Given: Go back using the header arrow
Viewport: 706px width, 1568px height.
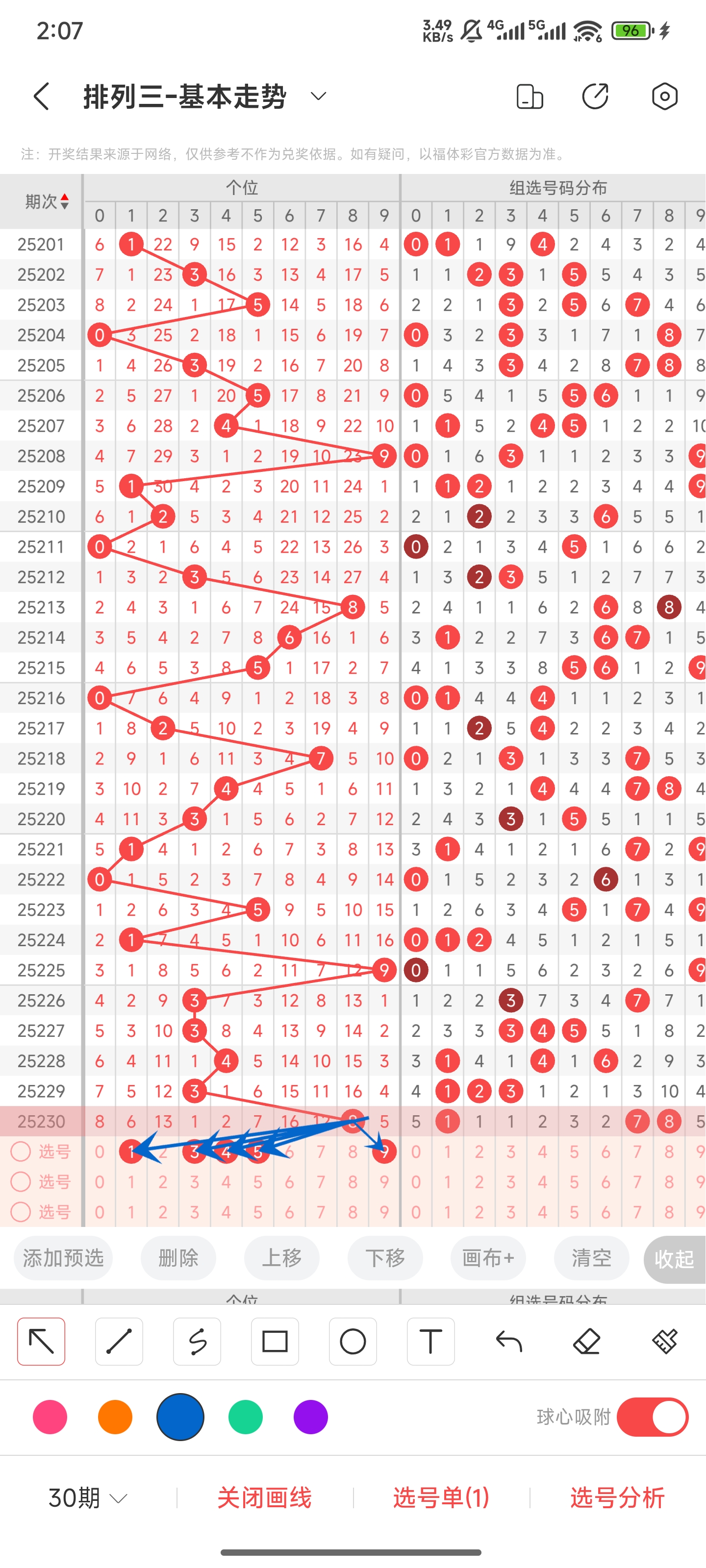Looking at the screenshot, I should (41, 96).
